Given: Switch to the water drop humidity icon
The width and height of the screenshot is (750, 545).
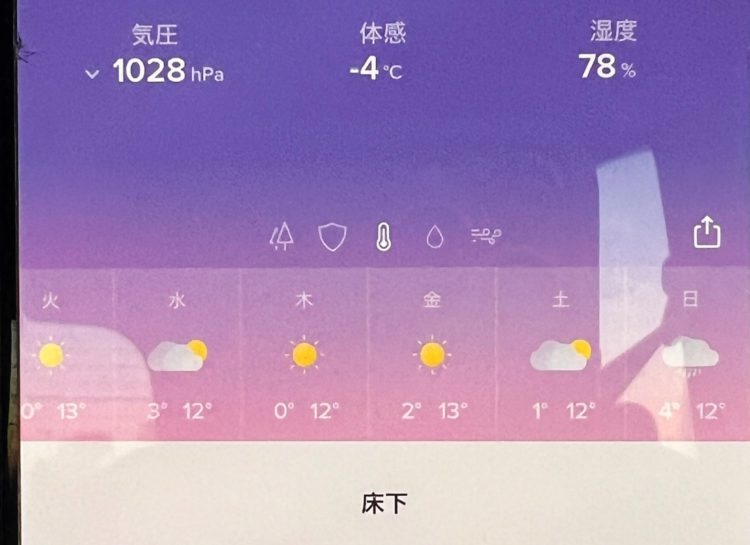Looking at the screenshot, I should (434, 237).
